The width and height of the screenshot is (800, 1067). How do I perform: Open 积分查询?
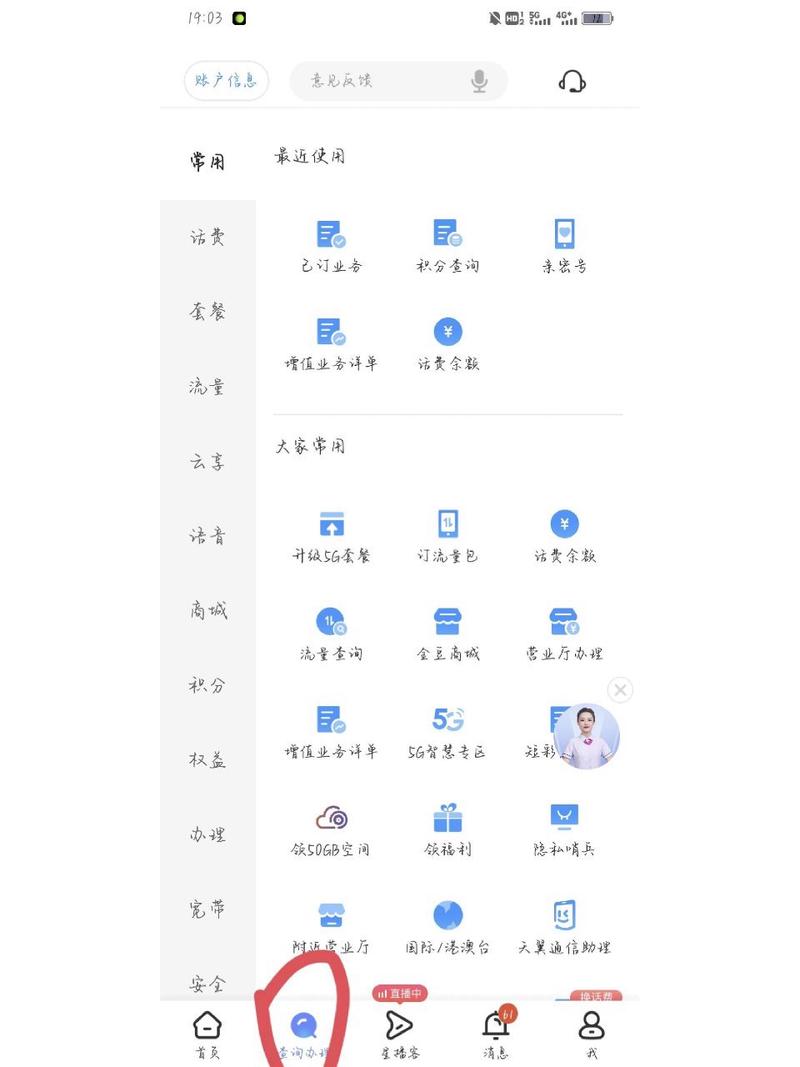(448, 246)
